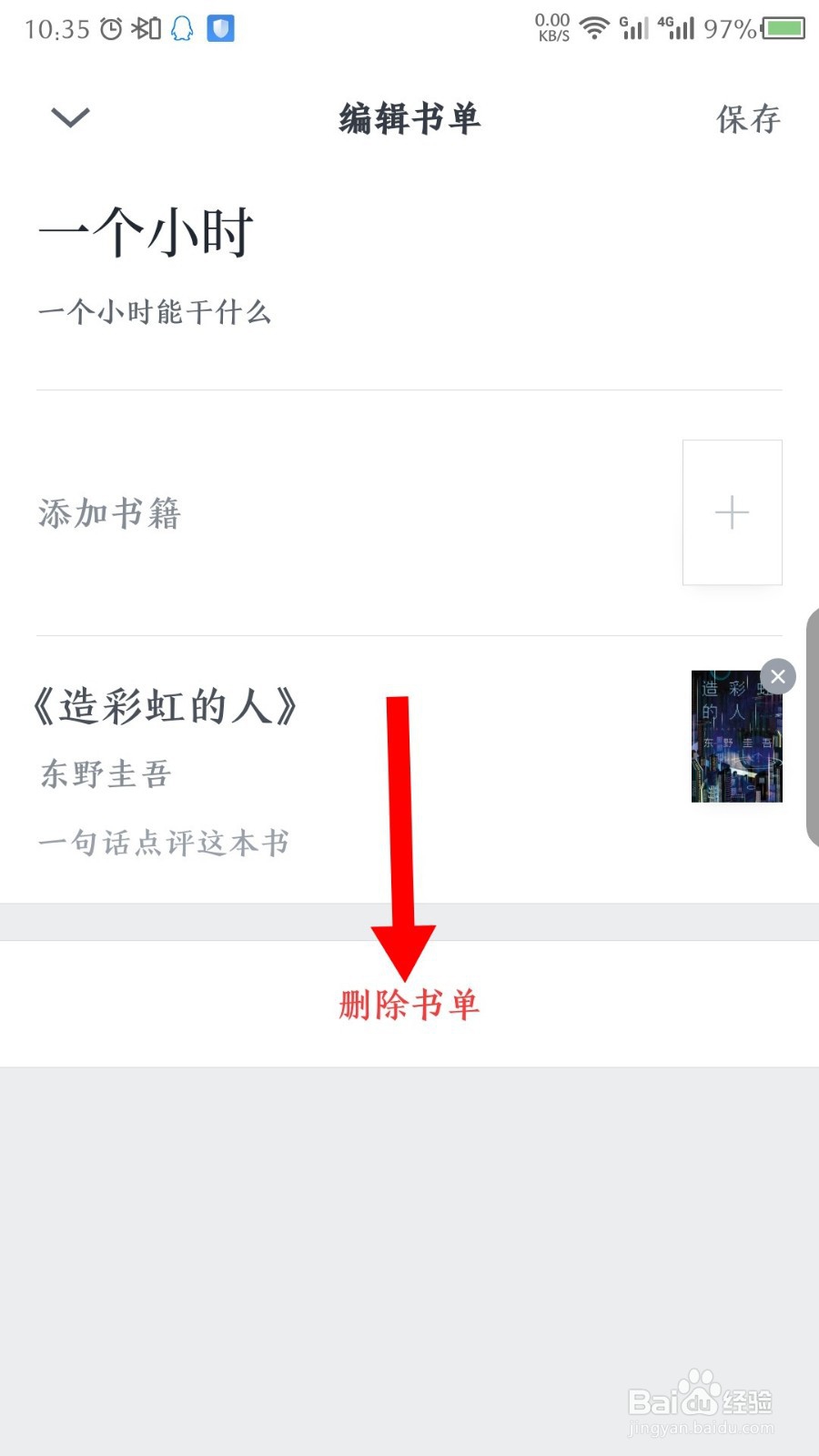Image resolution: width=819 pixels, height=1456 pixels.
Task: Open the QQ penguin notification icon
Action: [181, 28]
